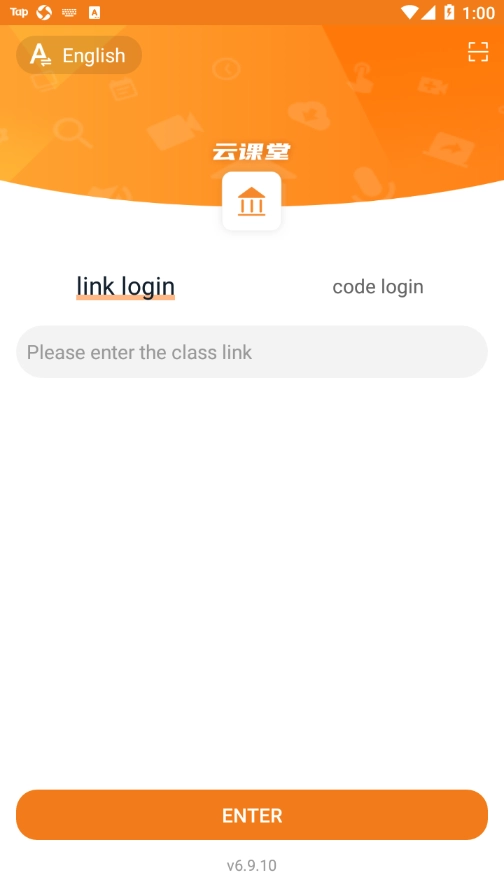Select the link login tab
This screenshot has width=504, height=896.
click(x=125, y=286)
